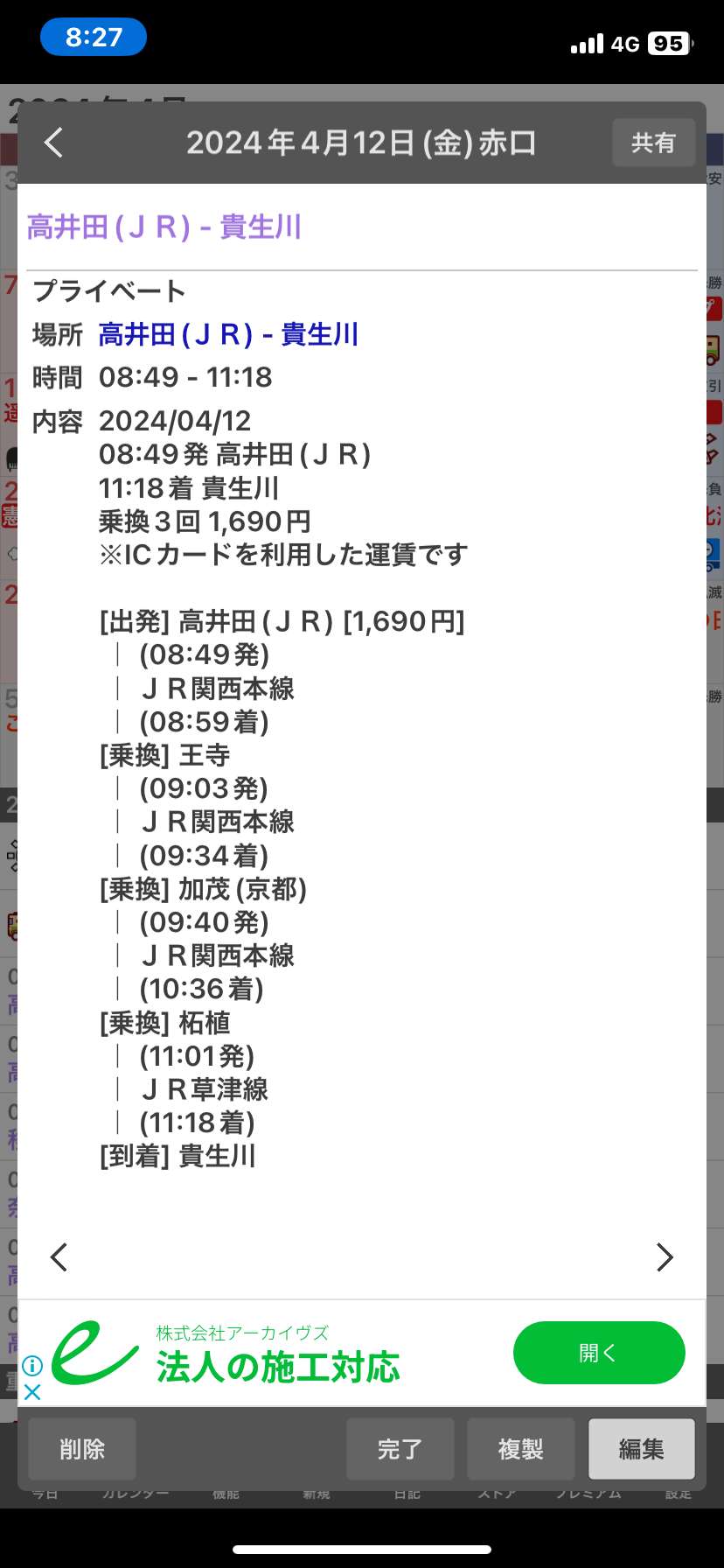Duplicate the event with 複製
The width and height of the screenshot is (724, 1568).
tap(521, 1449)
